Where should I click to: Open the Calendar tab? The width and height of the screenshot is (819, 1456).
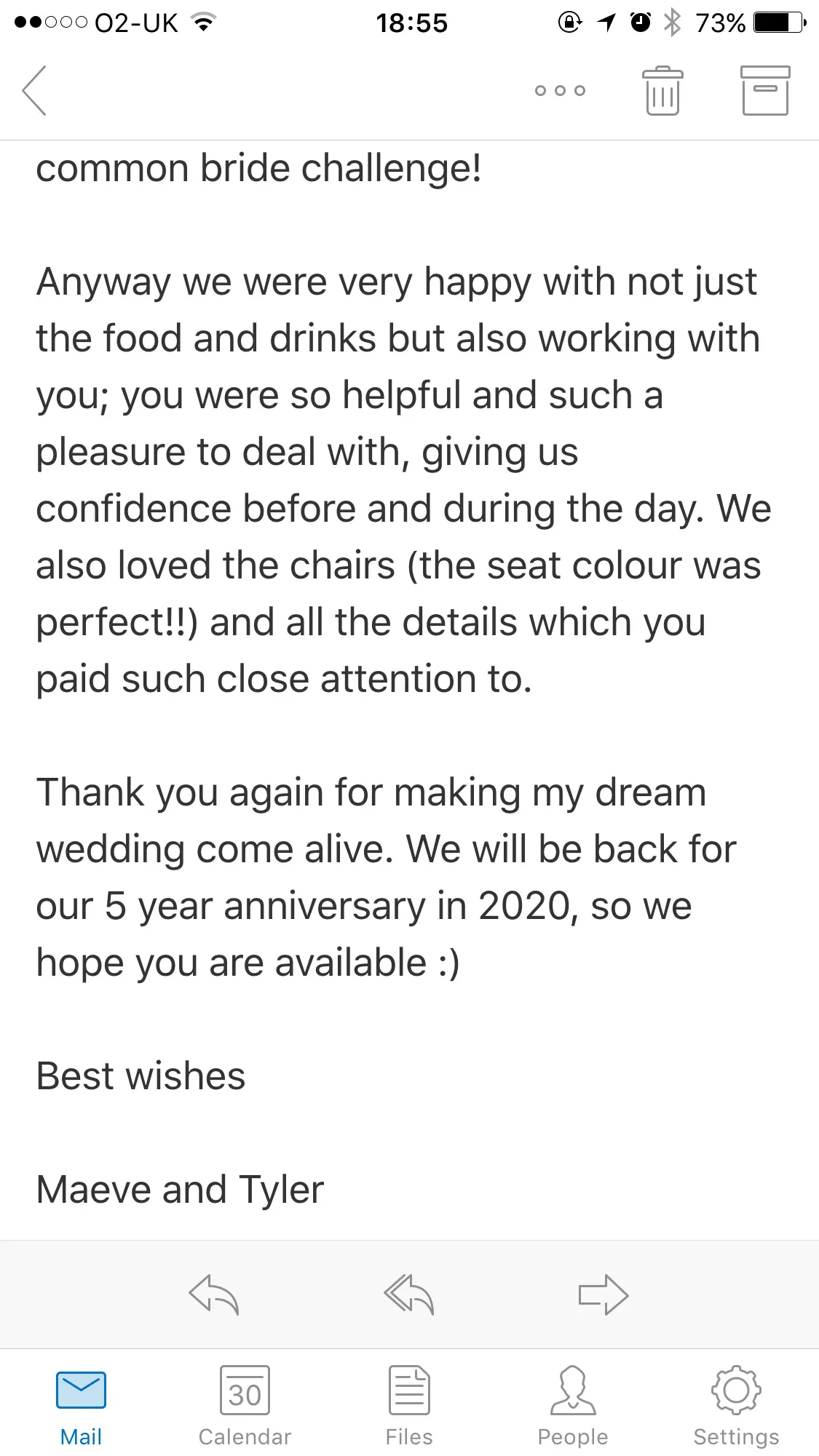tap(245, 1405)
